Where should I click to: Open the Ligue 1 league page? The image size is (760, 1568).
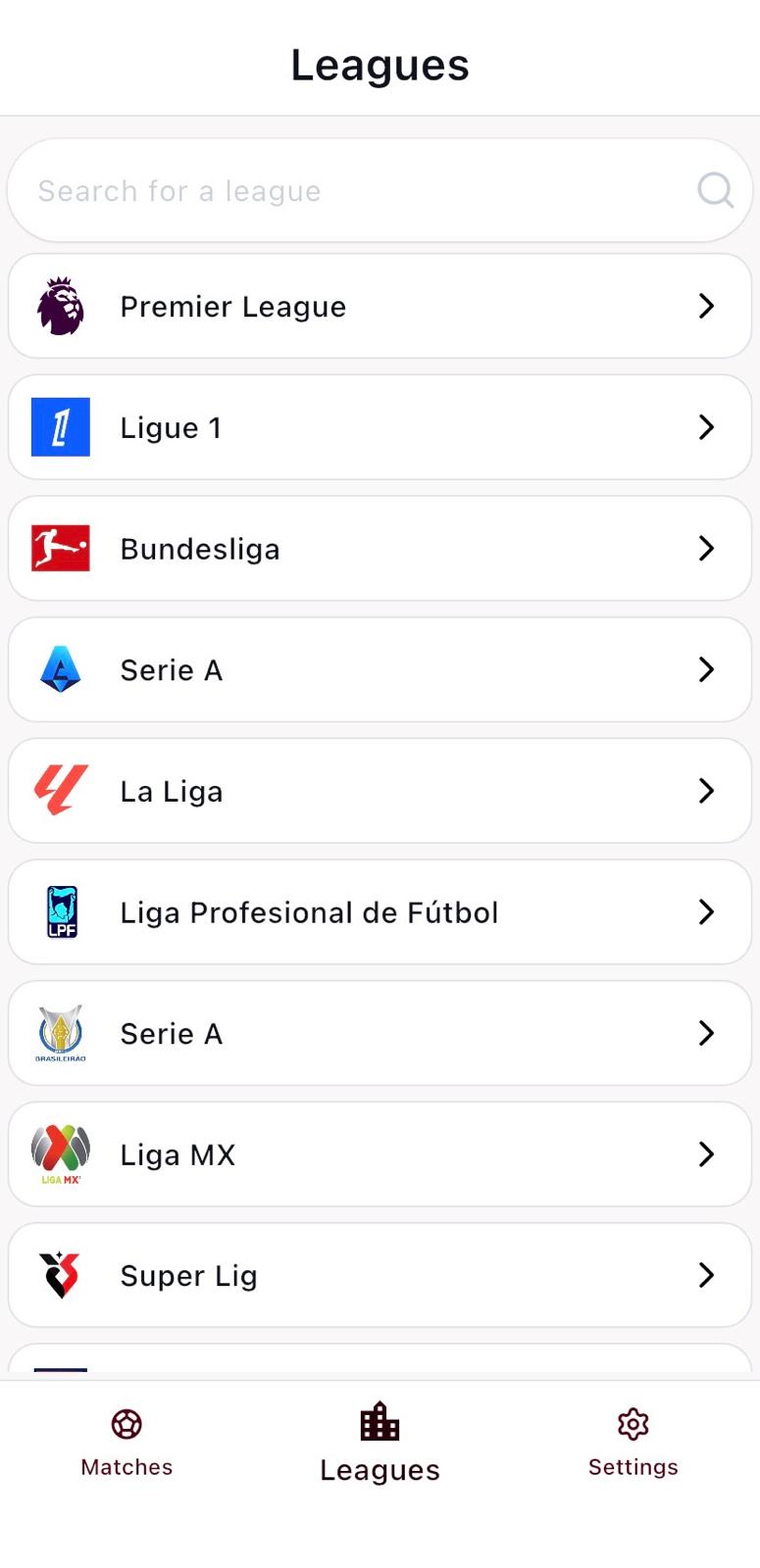pyautogui.click(x=380, y=426)
